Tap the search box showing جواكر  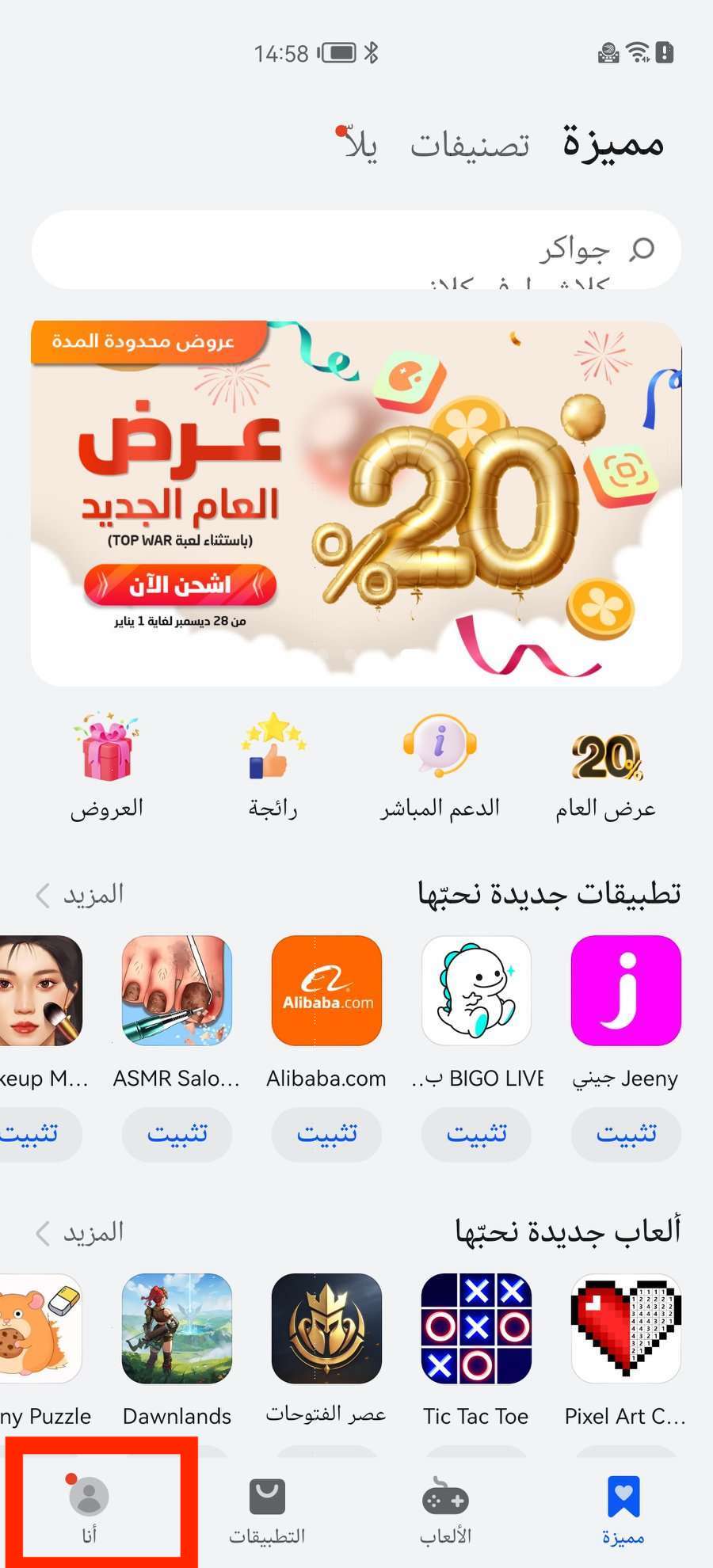[x=356, y=249]
